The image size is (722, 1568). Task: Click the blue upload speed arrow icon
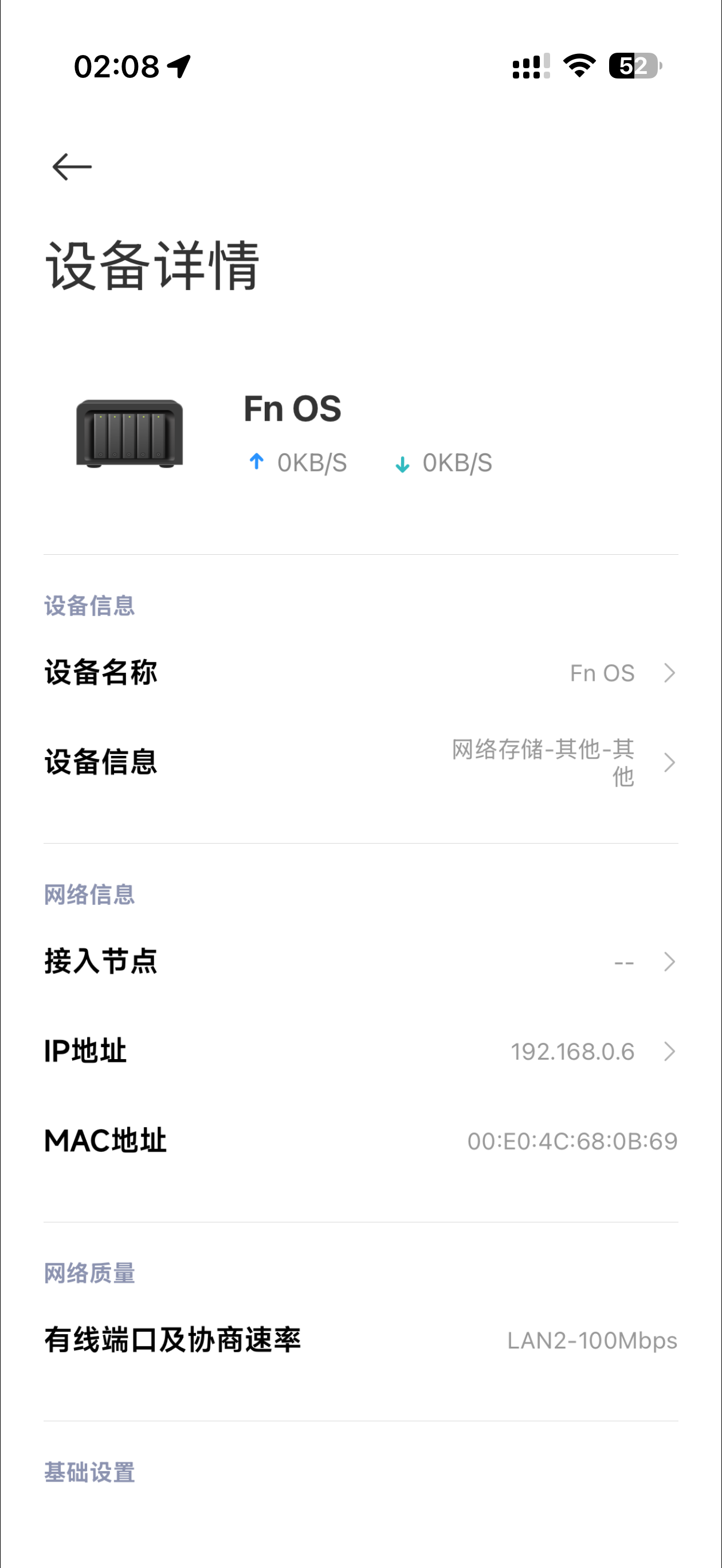coord(256,462)
